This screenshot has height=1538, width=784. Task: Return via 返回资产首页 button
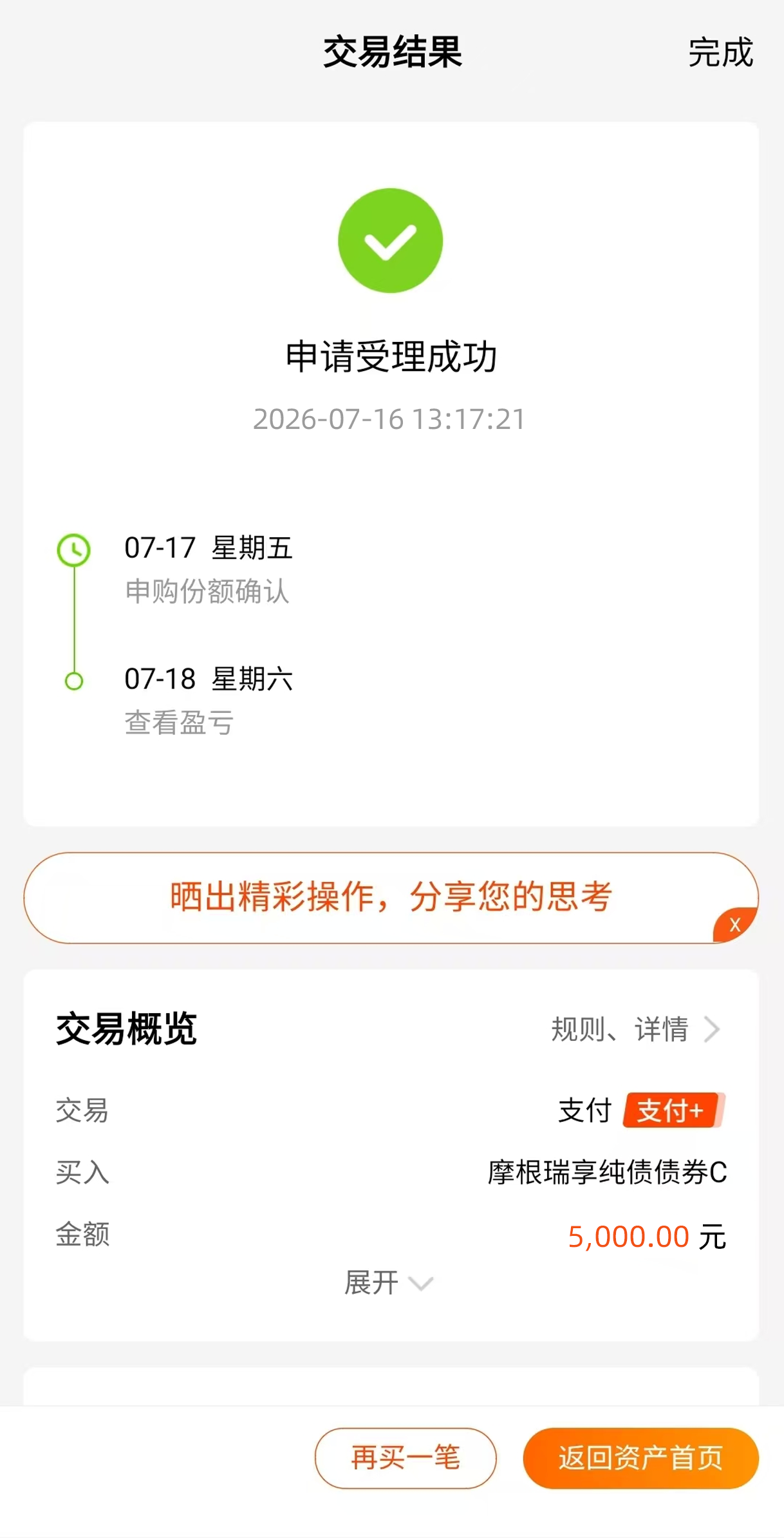point(641,1458)
